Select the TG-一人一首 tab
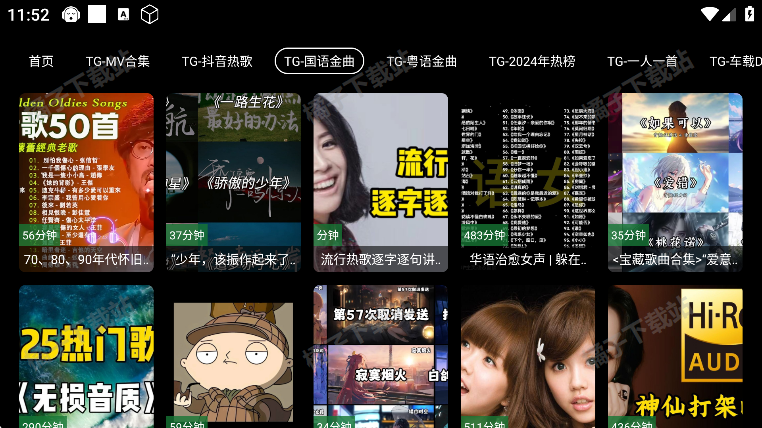This screenshot has width=762, height=428. [642, 61]
